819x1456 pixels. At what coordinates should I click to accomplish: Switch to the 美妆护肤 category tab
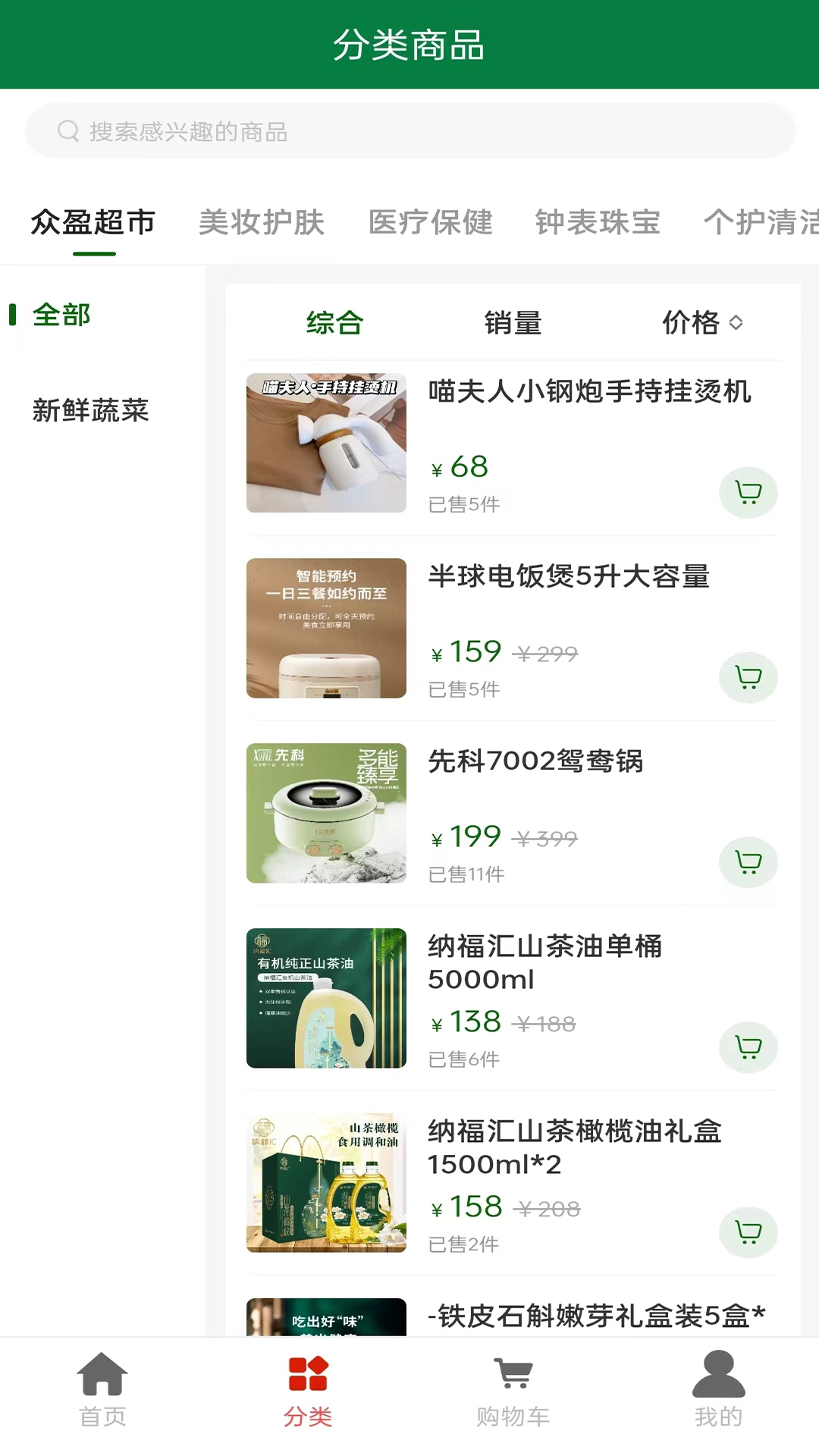point(262,222)
